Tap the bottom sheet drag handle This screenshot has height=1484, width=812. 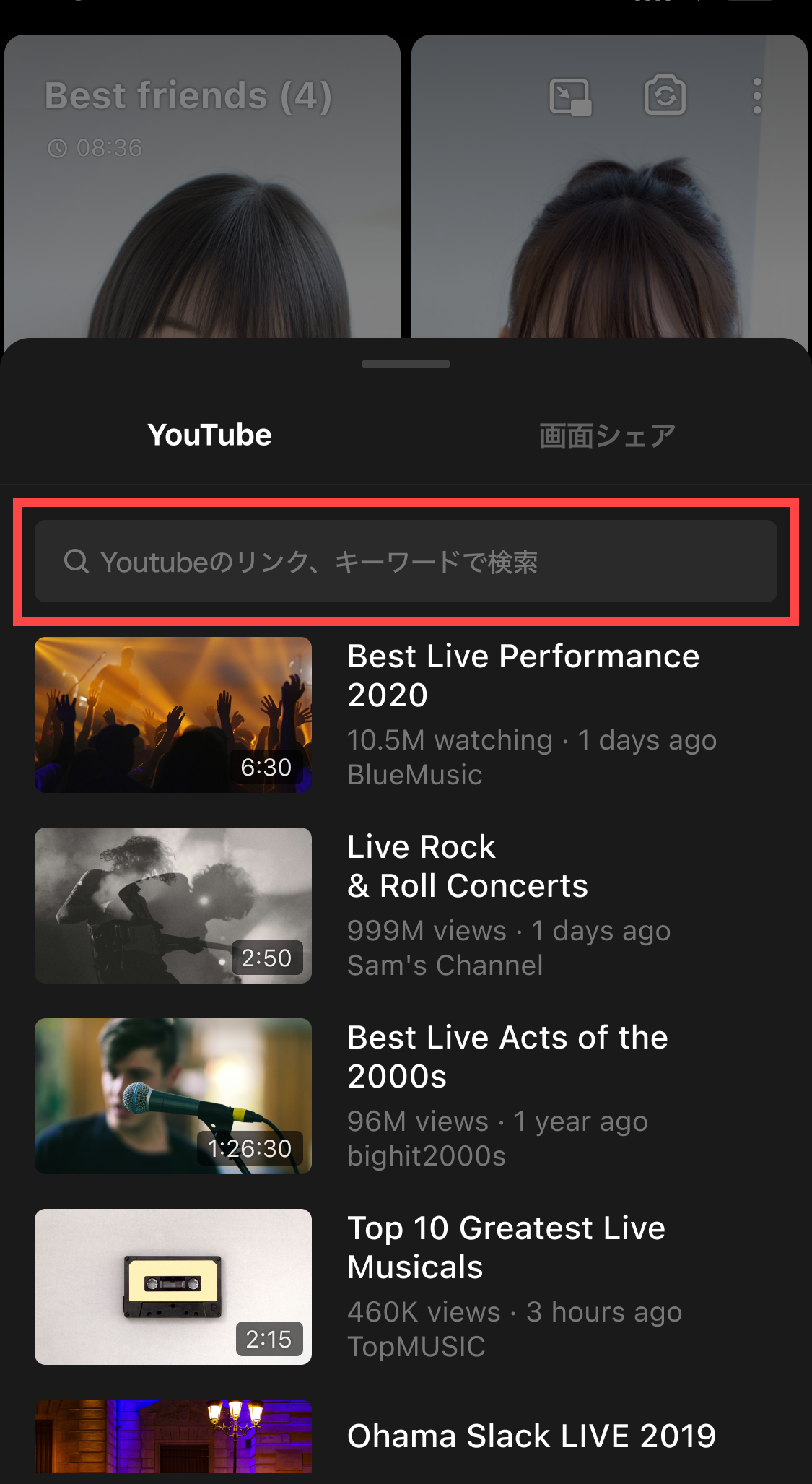pyautogui.click(x=406, y=364)
